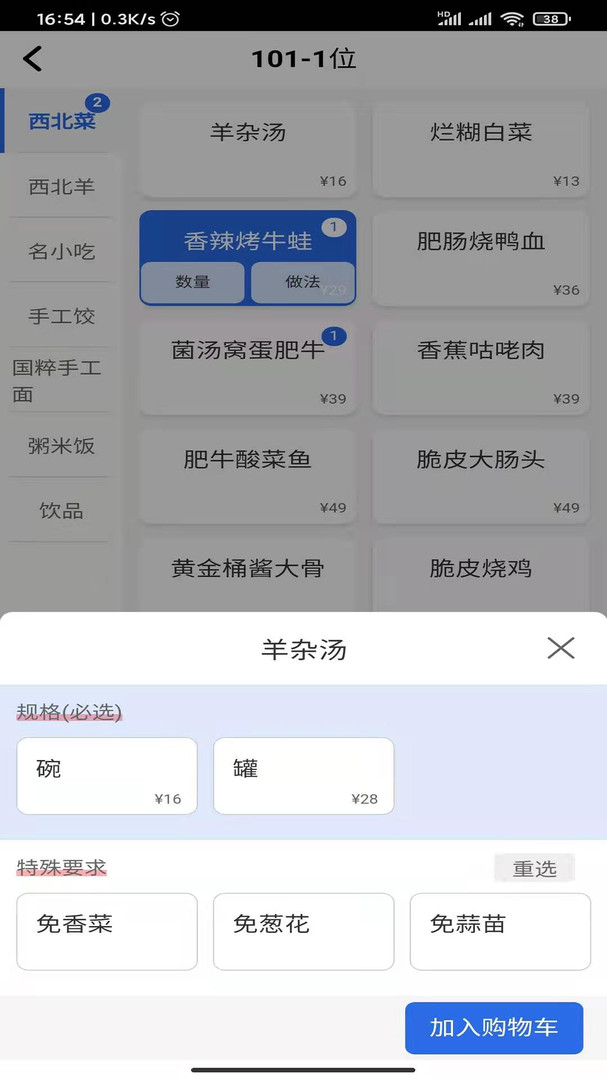
Task: Switch to the 西北羊 category
Action: (61, 186)
